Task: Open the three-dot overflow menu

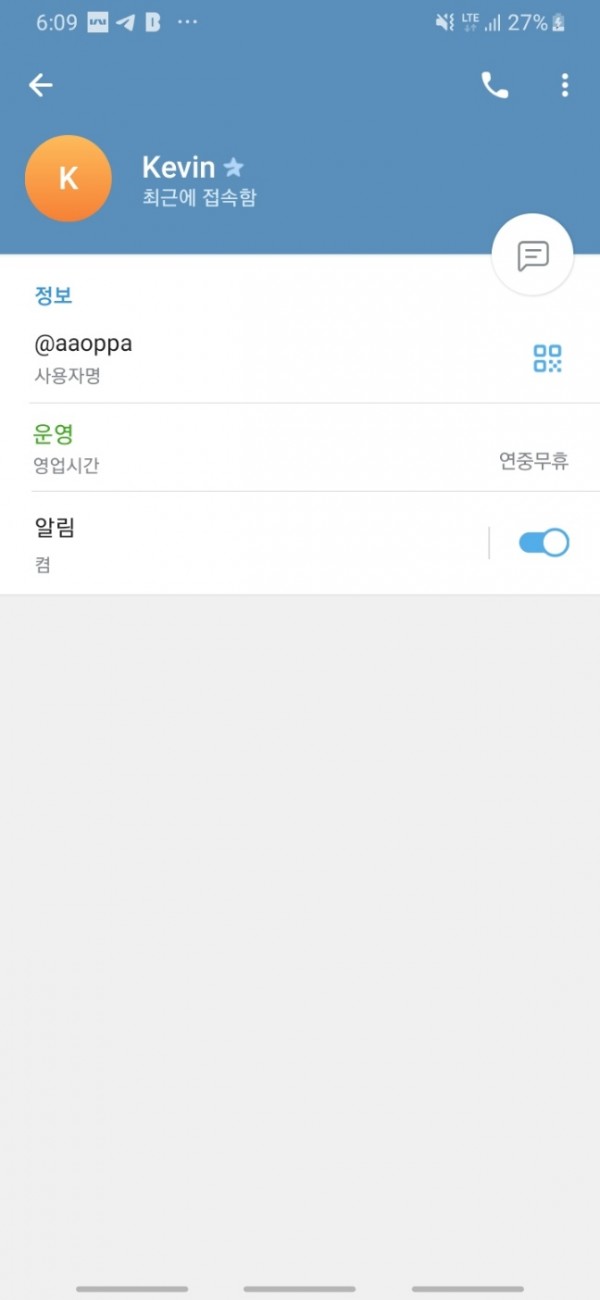Action: point(565,86)
